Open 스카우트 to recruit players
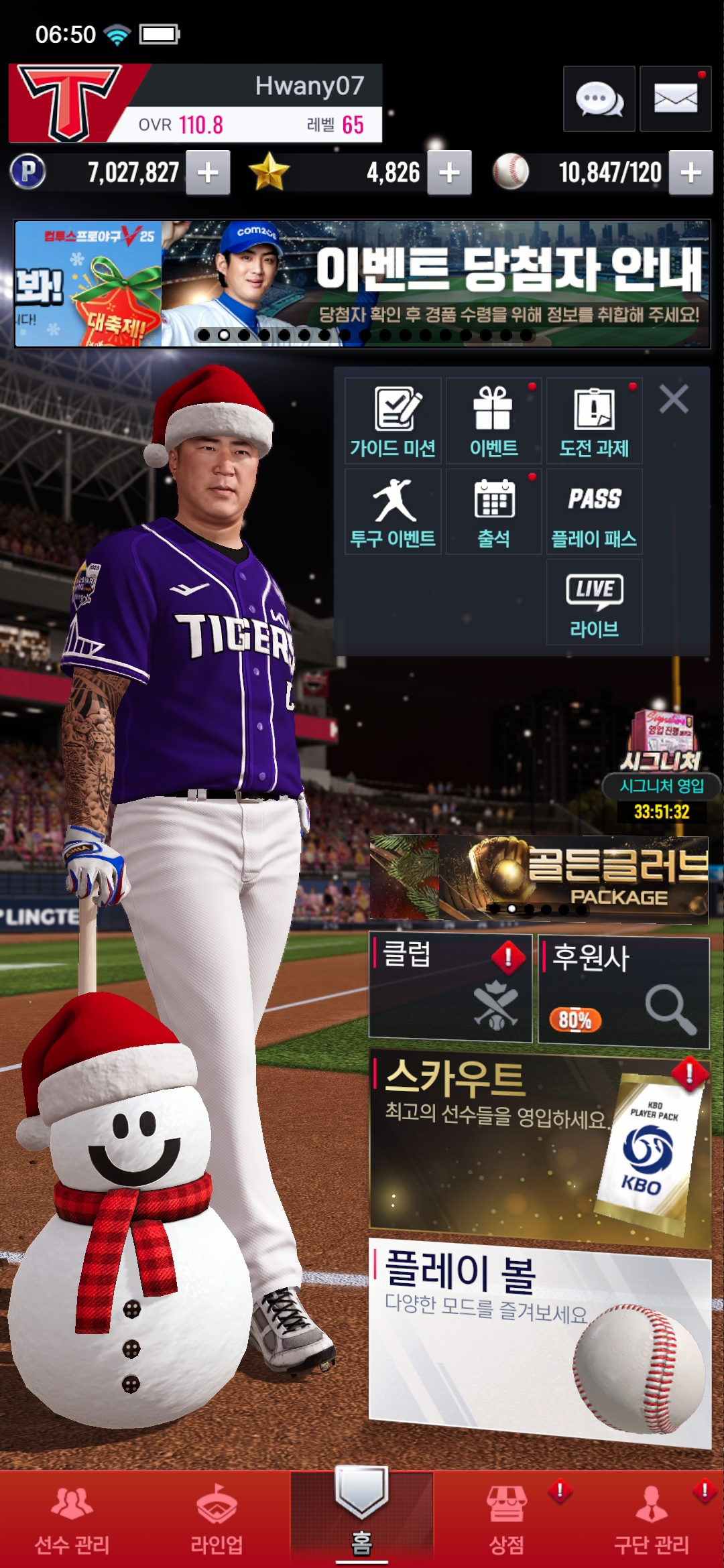This screenshot has width=724, height=1568. coord(539,1146)
